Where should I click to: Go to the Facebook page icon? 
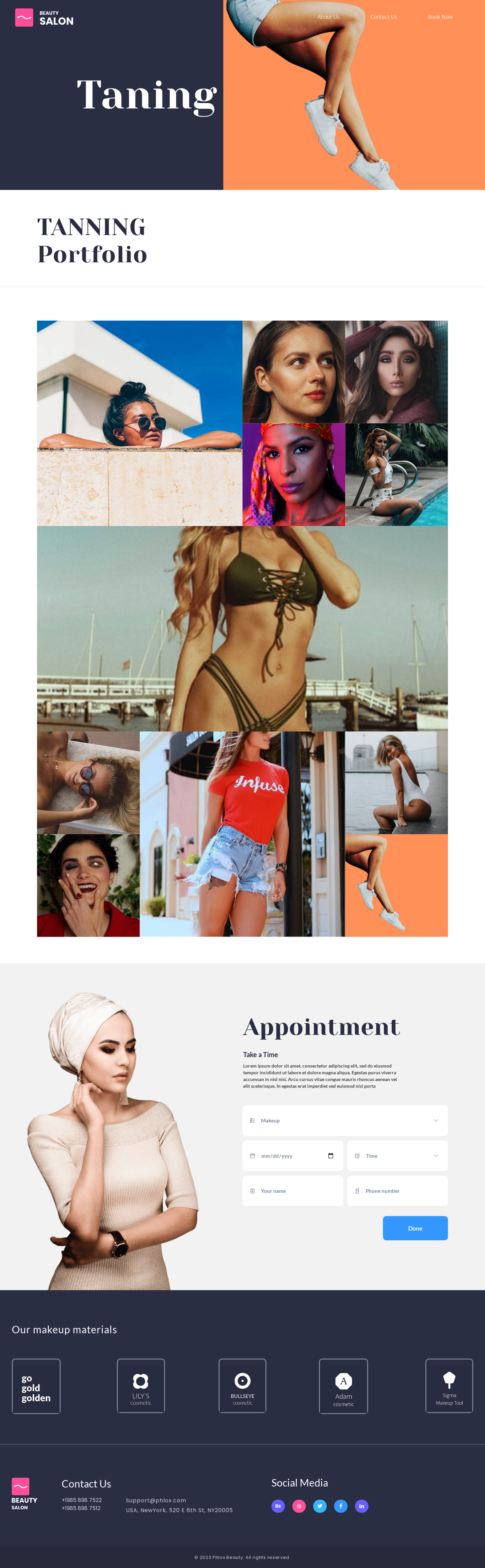(341, 1506)
